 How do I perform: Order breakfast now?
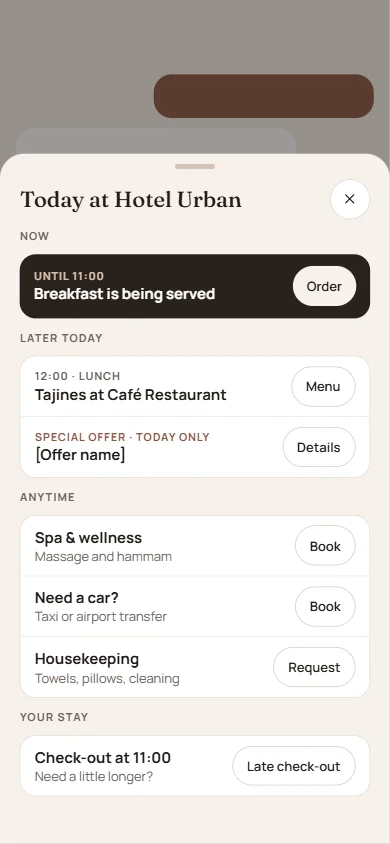pyautogui.click(x=324, y=286)
